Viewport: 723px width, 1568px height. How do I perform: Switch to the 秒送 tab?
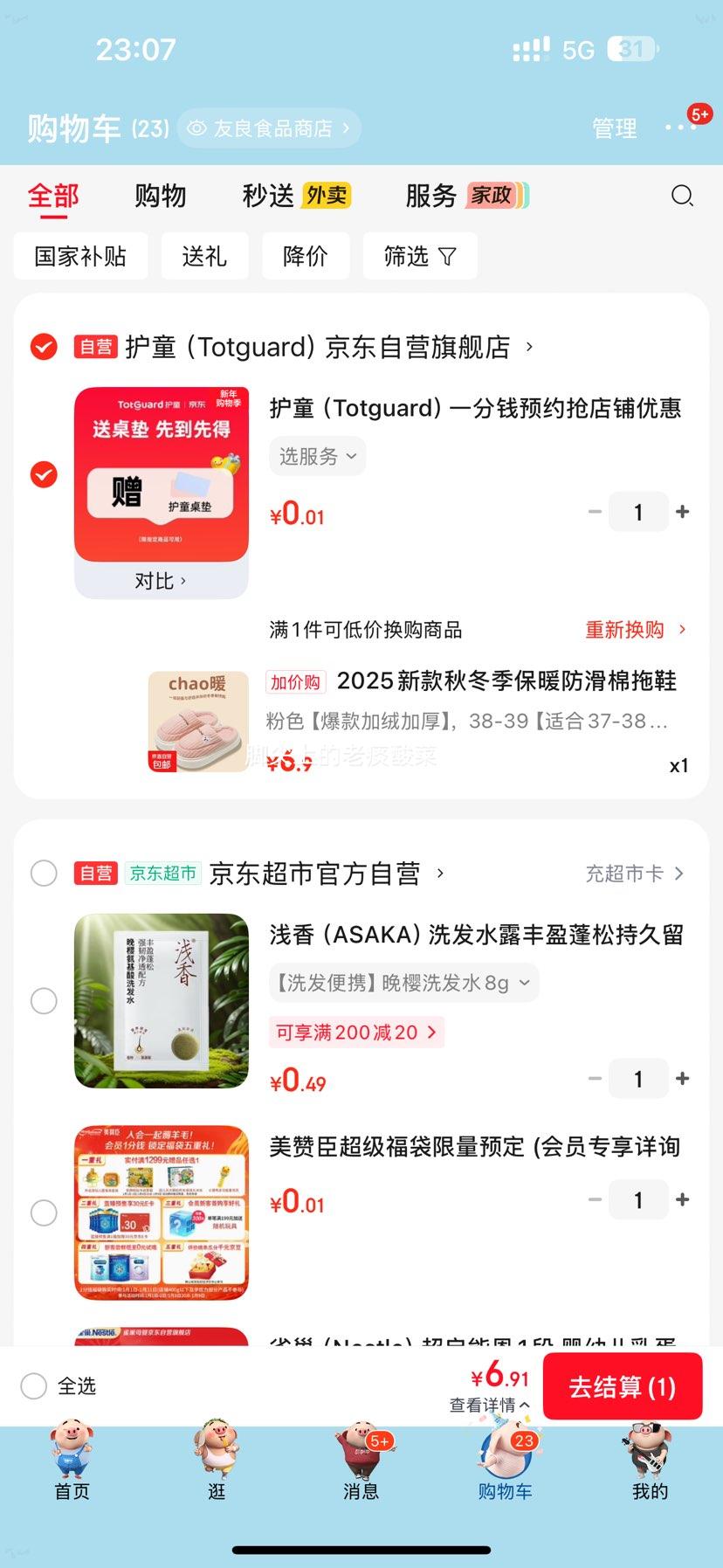270,196
